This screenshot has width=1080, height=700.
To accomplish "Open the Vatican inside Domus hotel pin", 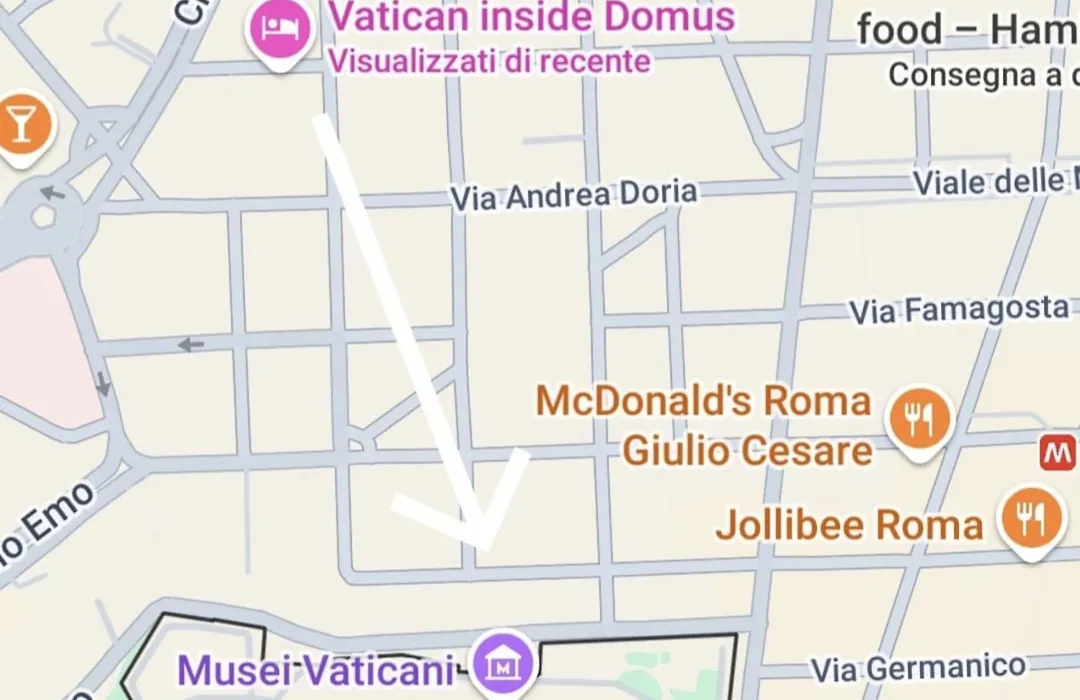I will [x=281, y=27].
